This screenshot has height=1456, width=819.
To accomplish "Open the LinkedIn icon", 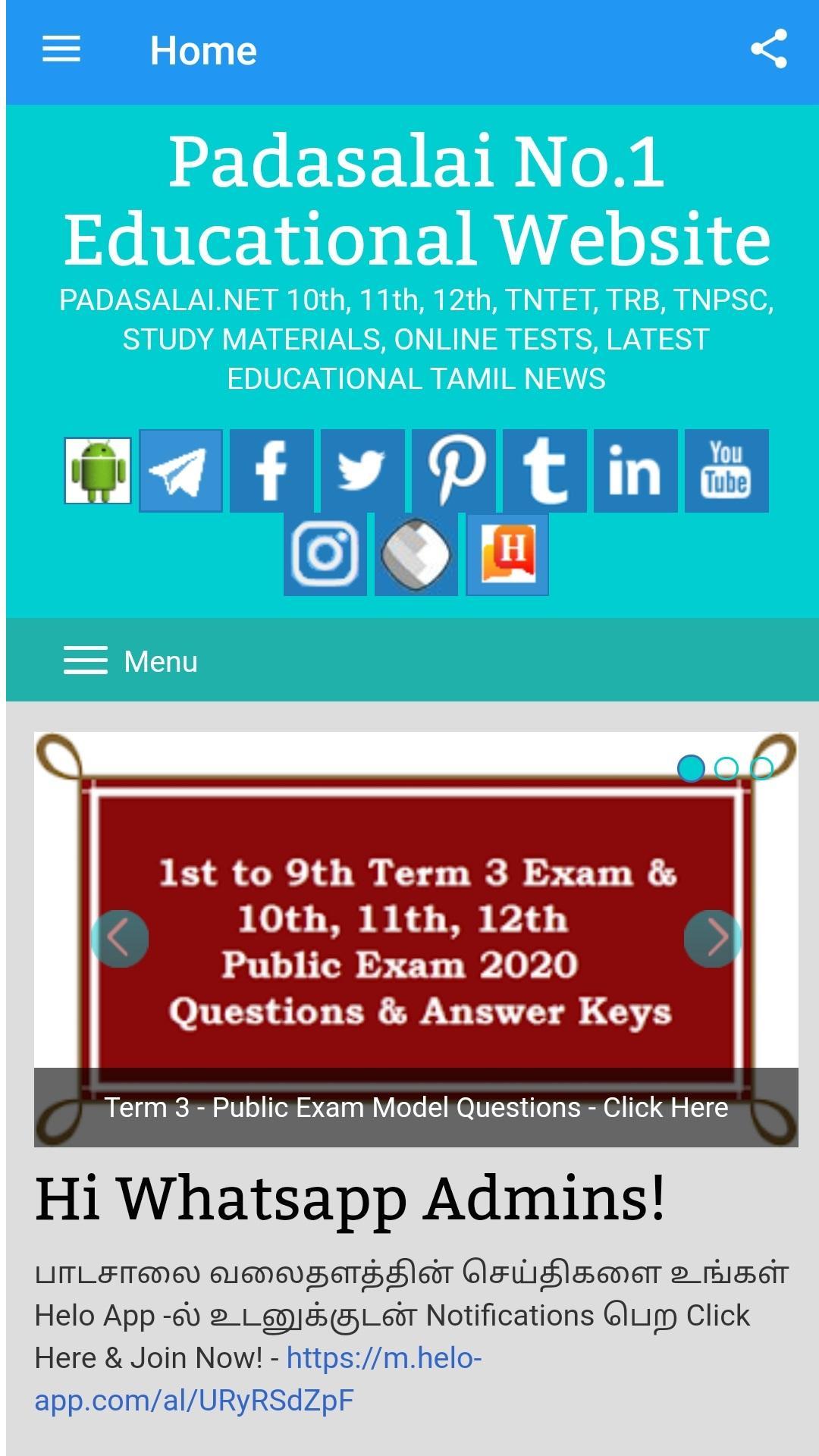I will (635, 470).
